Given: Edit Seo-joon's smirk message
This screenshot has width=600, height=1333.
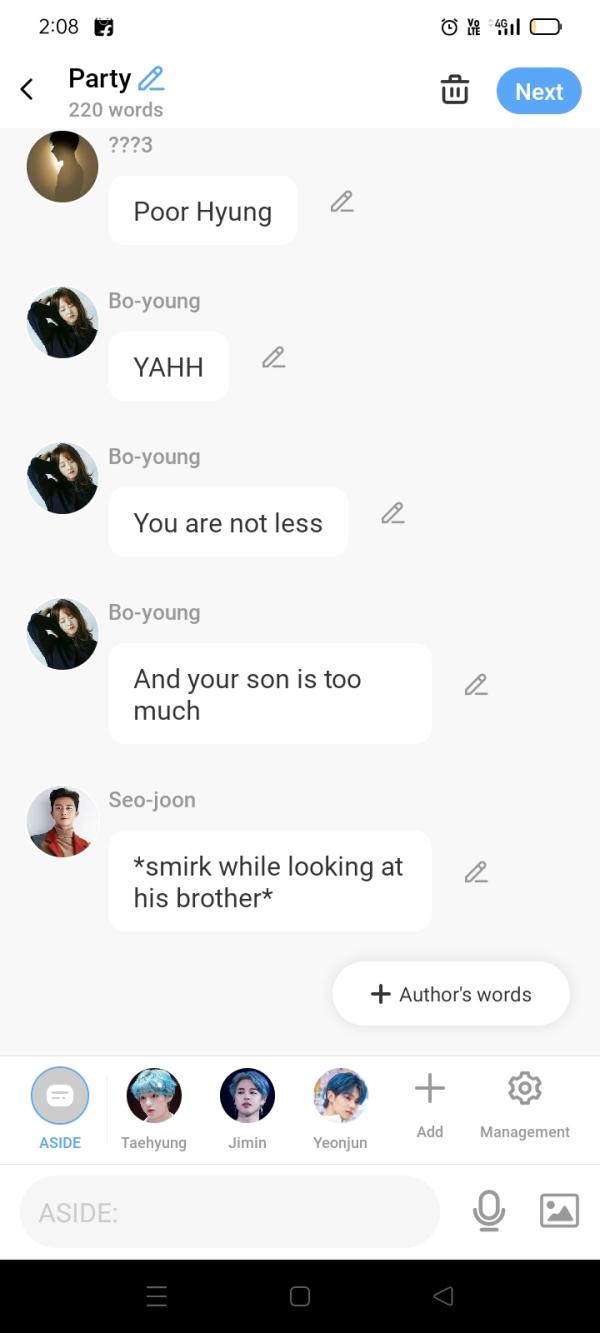Looking at the screenshot, I should point(476,872).
